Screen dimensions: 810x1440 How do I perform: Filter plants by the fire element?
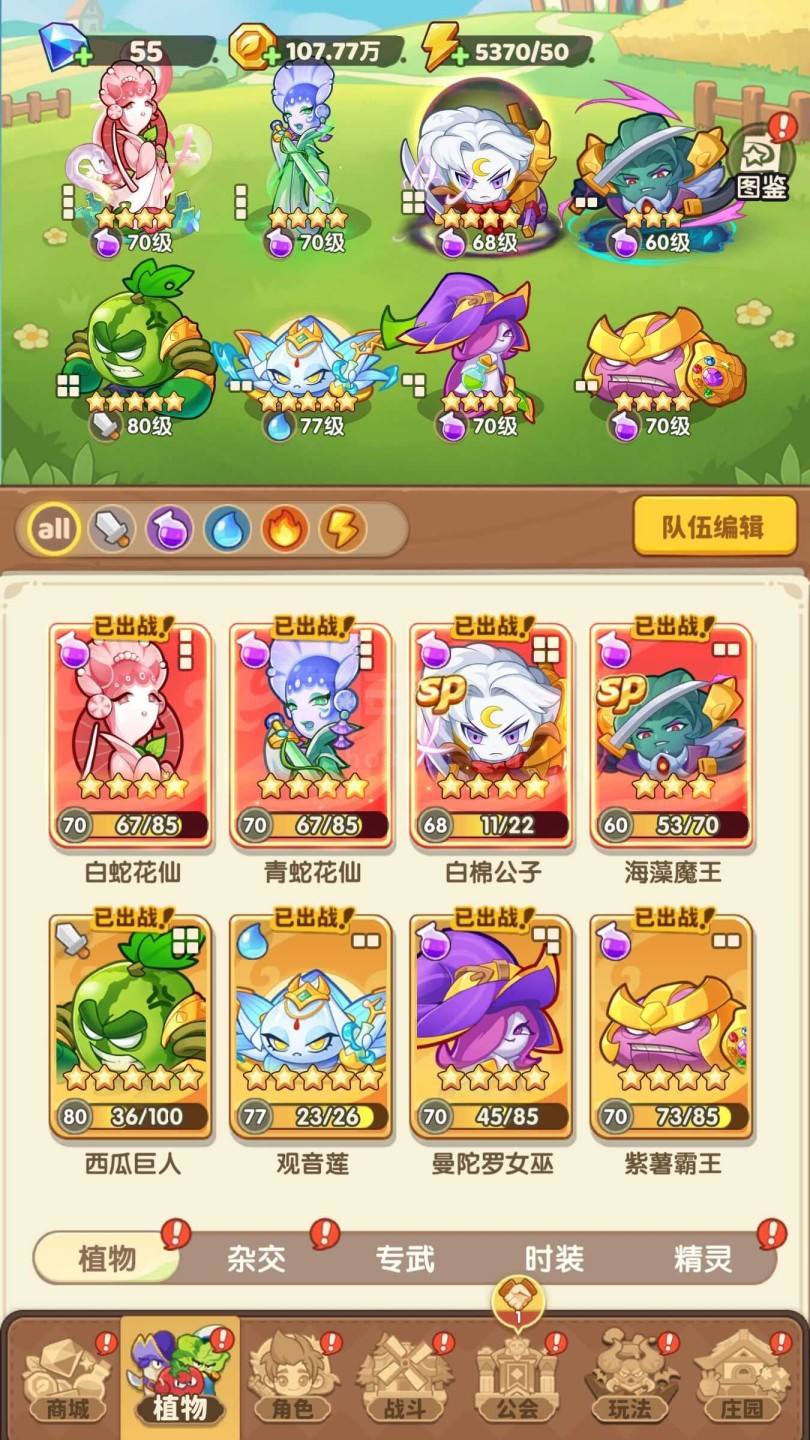[x=285, y=529]
